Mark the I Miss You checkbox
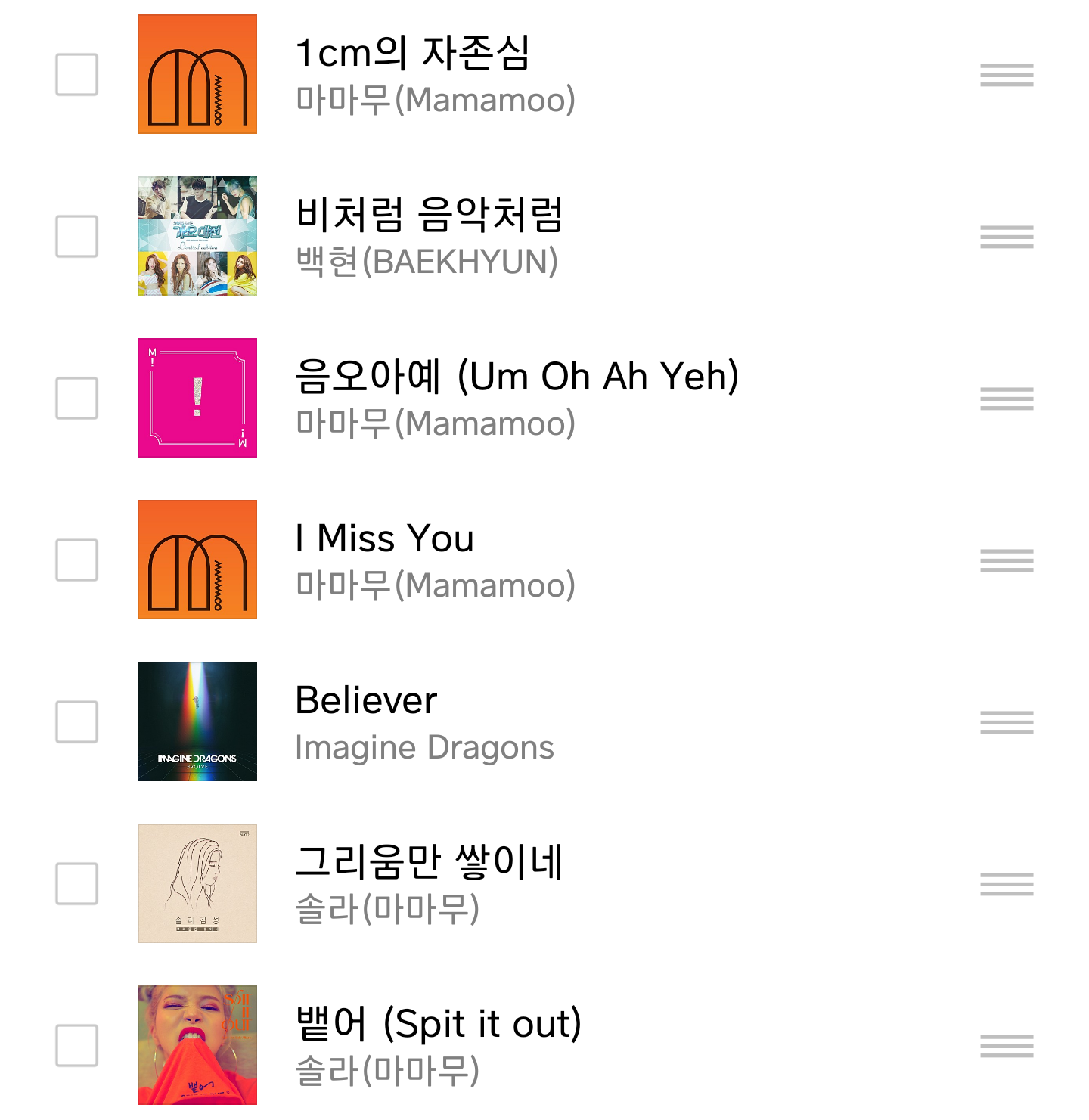The width and height of the screenshot is (1089, 1120). [x=76, y=560]
